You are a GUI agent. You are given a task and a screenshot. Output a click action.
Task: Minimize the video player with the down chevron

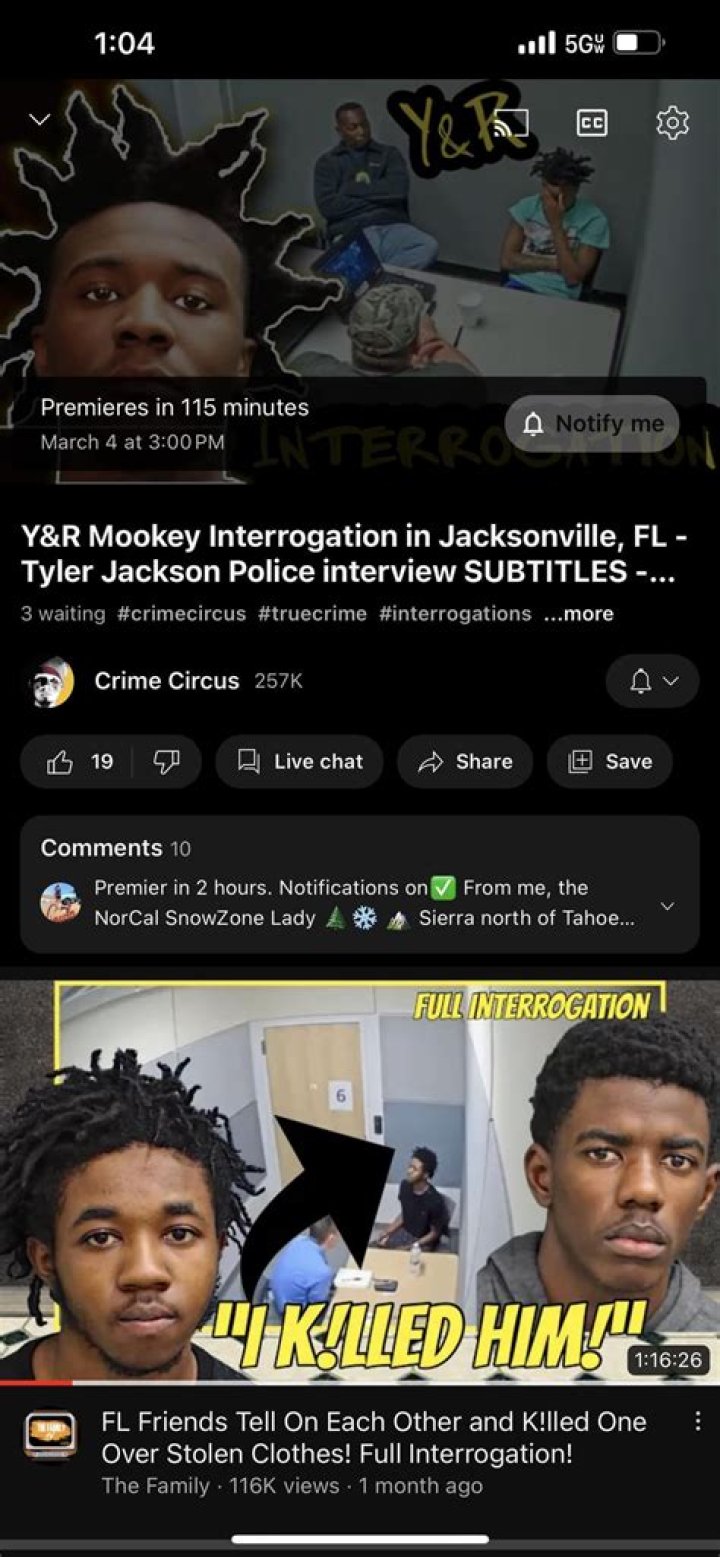tap(39, 120)
